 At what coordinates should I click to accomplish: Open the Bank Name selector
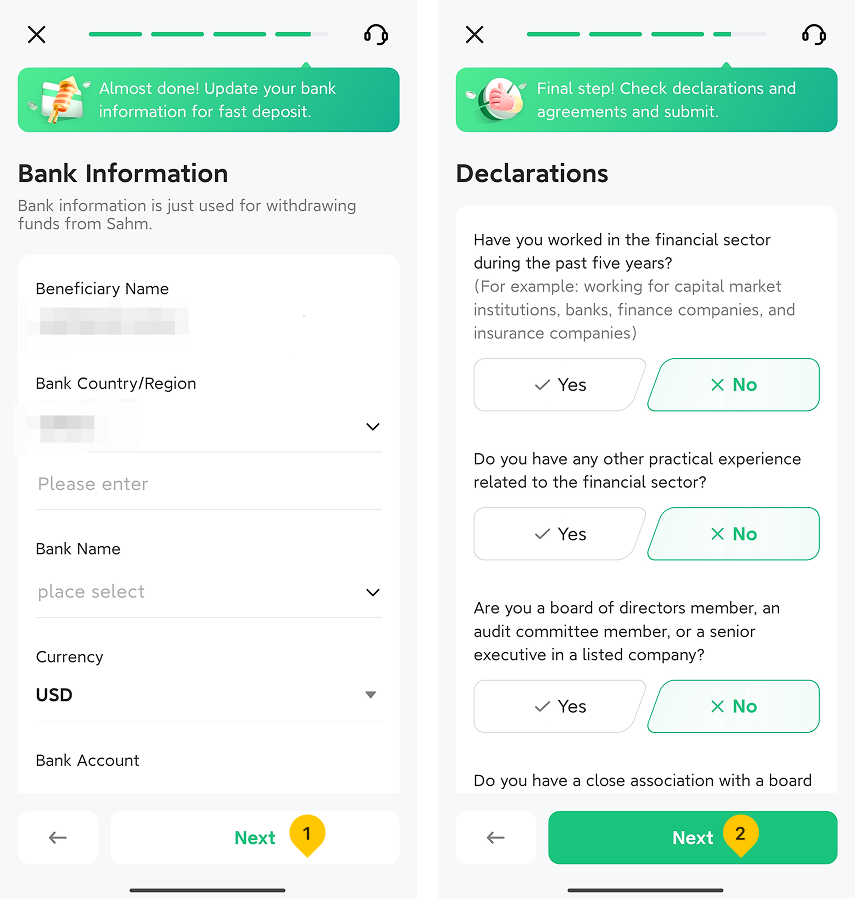208,592
